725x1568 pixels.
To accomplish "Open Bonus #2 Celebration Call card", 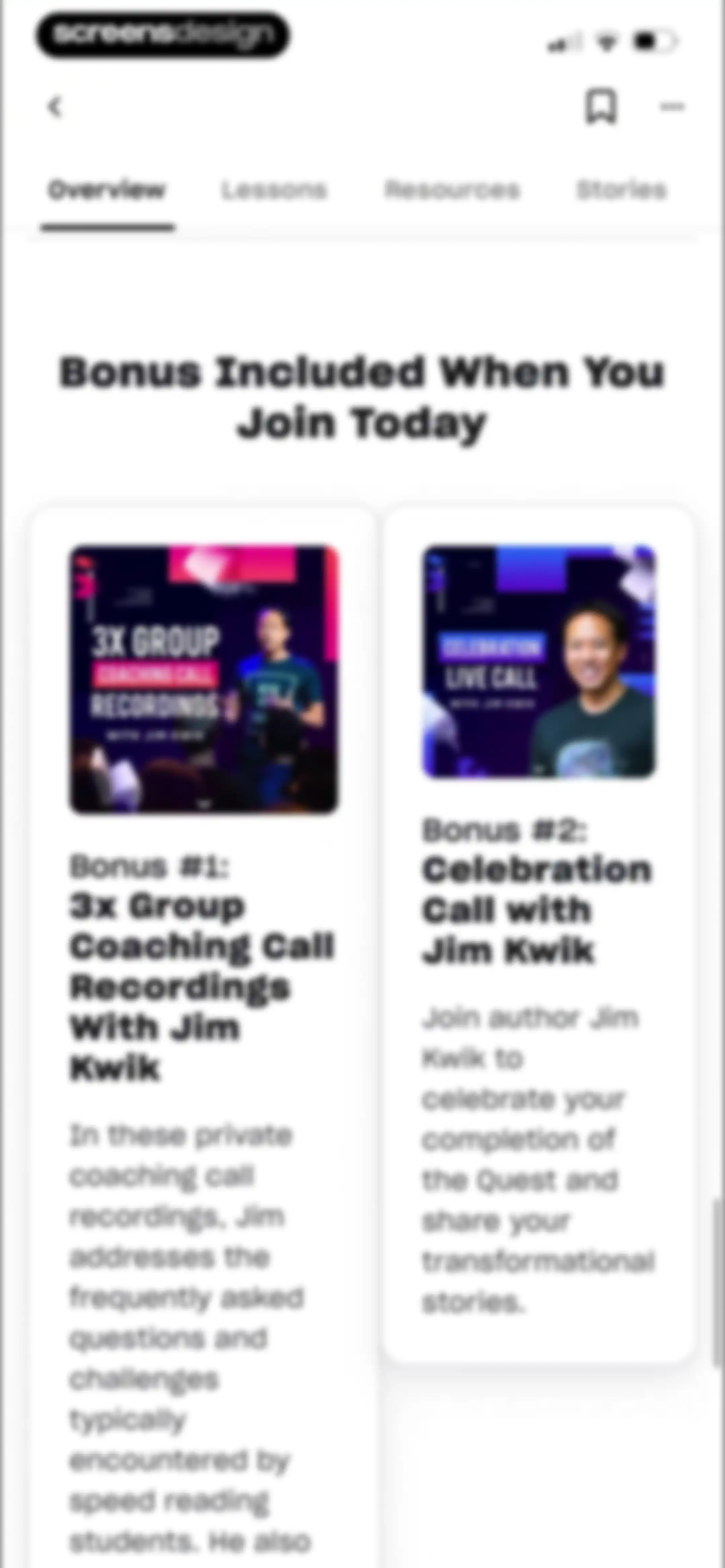I will click(539, 934).
